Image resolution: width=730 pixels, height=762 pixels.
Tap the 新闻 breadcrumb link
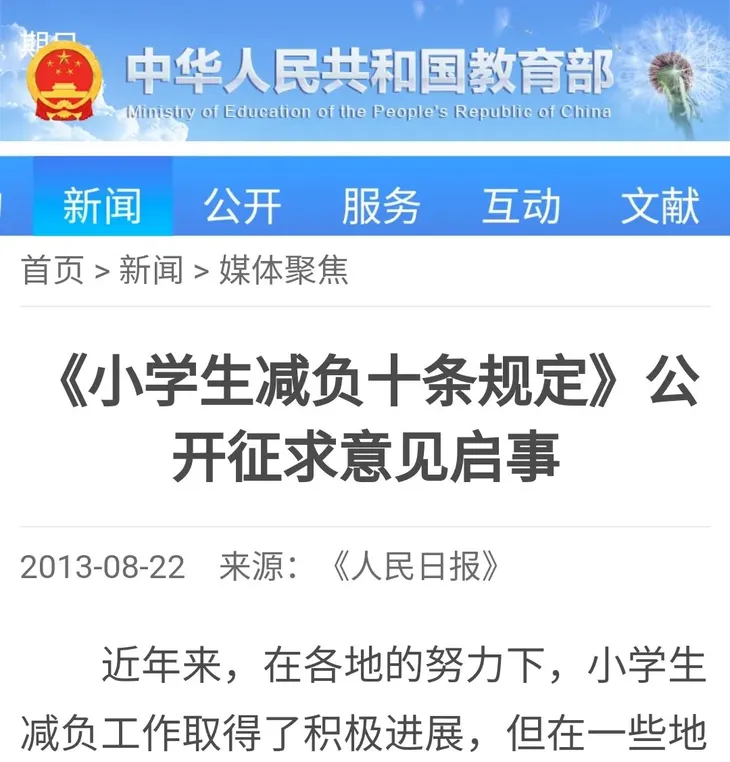point(151,270)
